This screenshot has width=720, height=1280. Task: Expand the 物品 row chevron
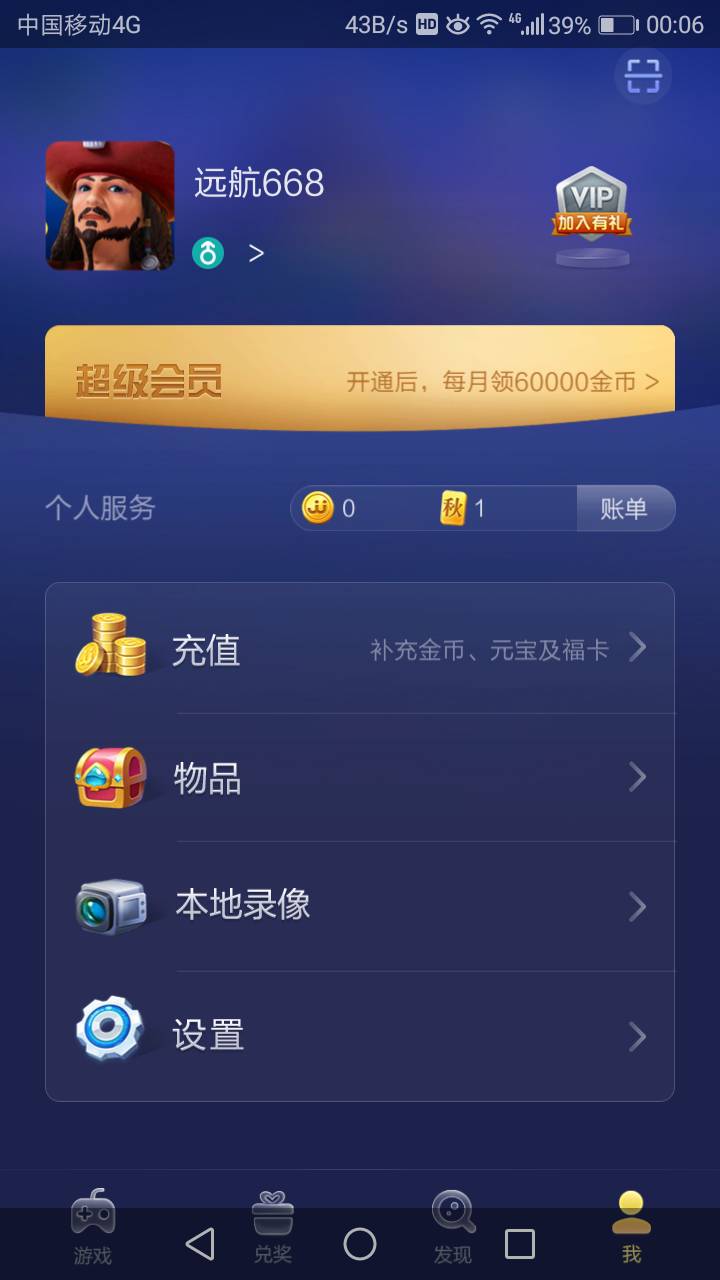coord(638,778)
